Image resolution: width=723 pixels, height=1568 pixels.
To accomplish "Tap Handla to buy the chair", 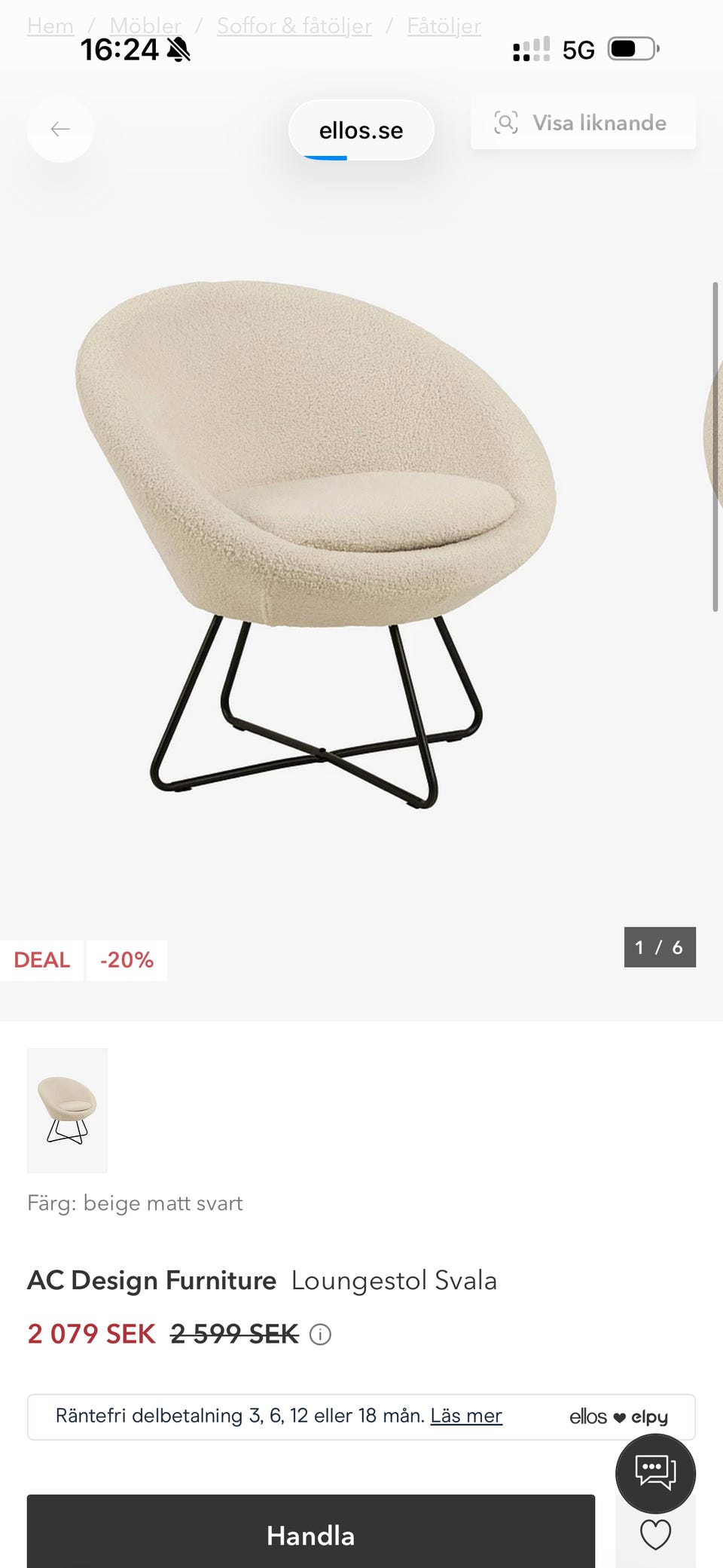I will tap(310, 1535).
